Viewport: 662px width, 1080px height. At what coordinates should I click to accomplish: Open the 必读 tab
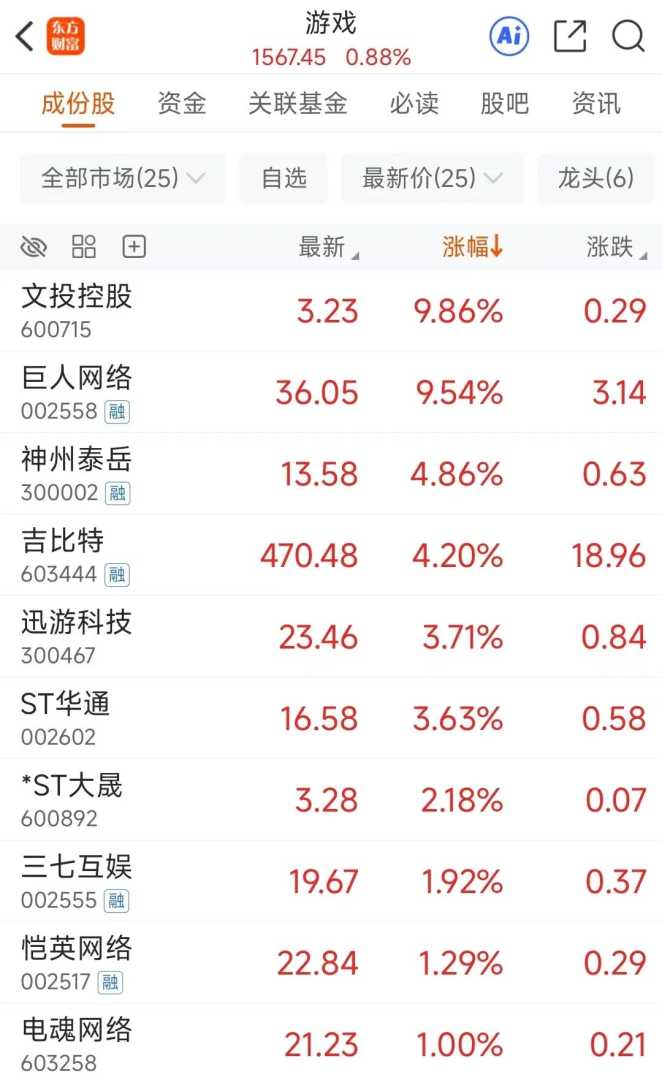coord(414,103)
